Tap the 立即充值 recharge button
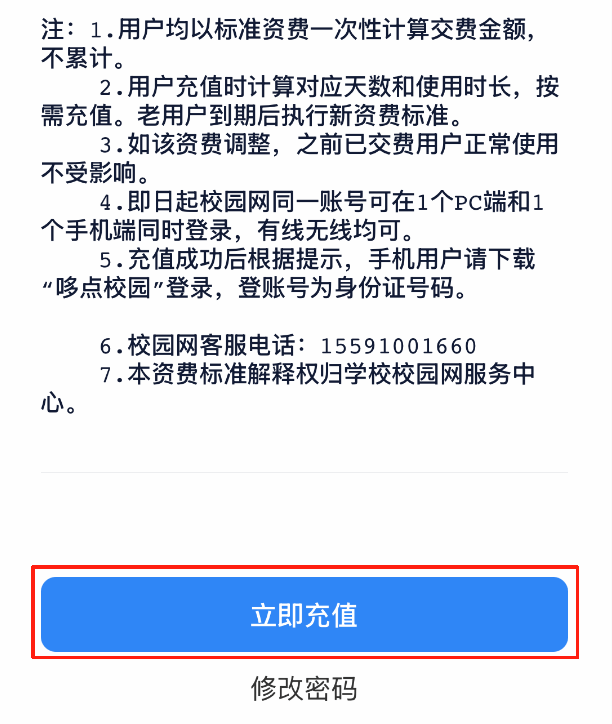 tap(304, 614)
